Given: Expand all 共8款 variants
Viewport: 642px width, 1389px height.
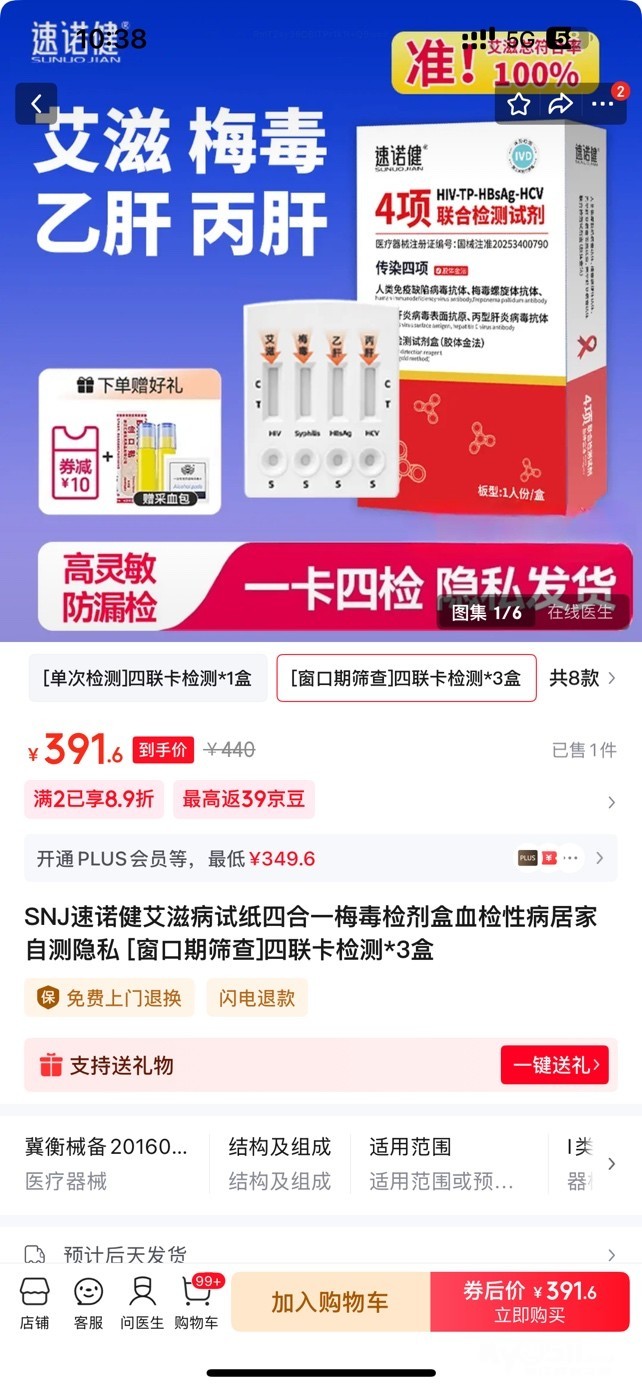Looking at the screenshot, I should point(582,678).
